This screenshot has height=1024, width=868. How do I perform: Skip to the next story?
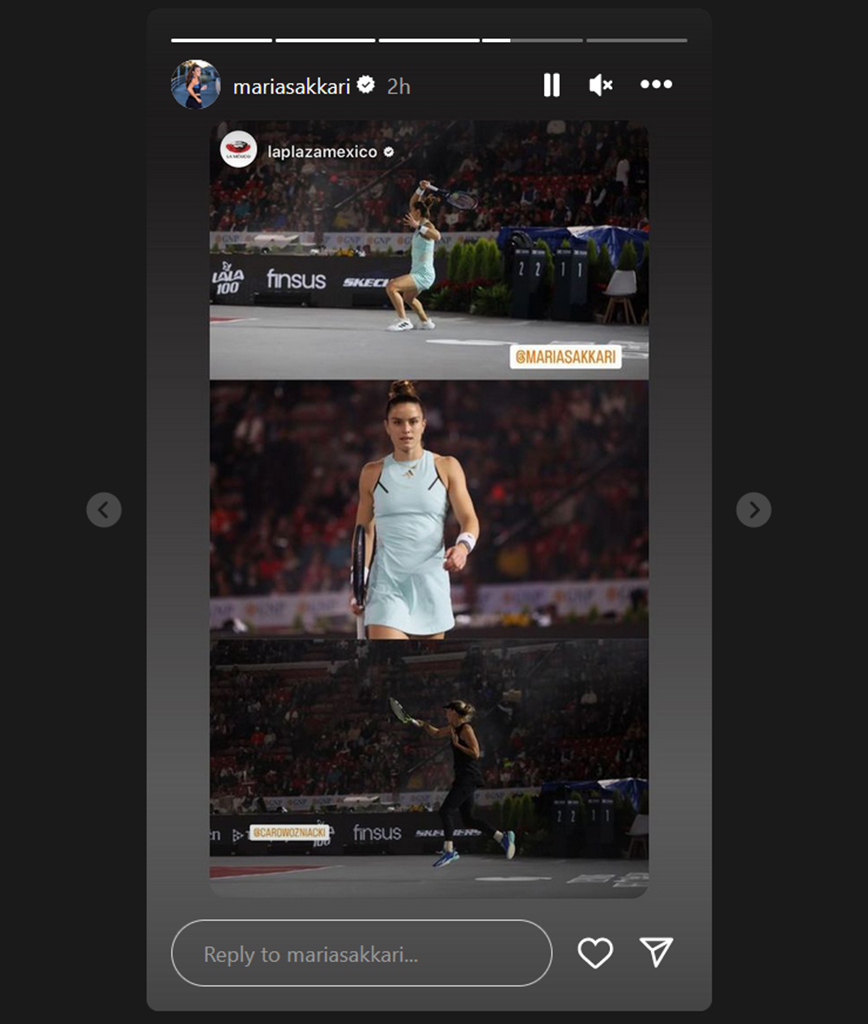(753, 510)
